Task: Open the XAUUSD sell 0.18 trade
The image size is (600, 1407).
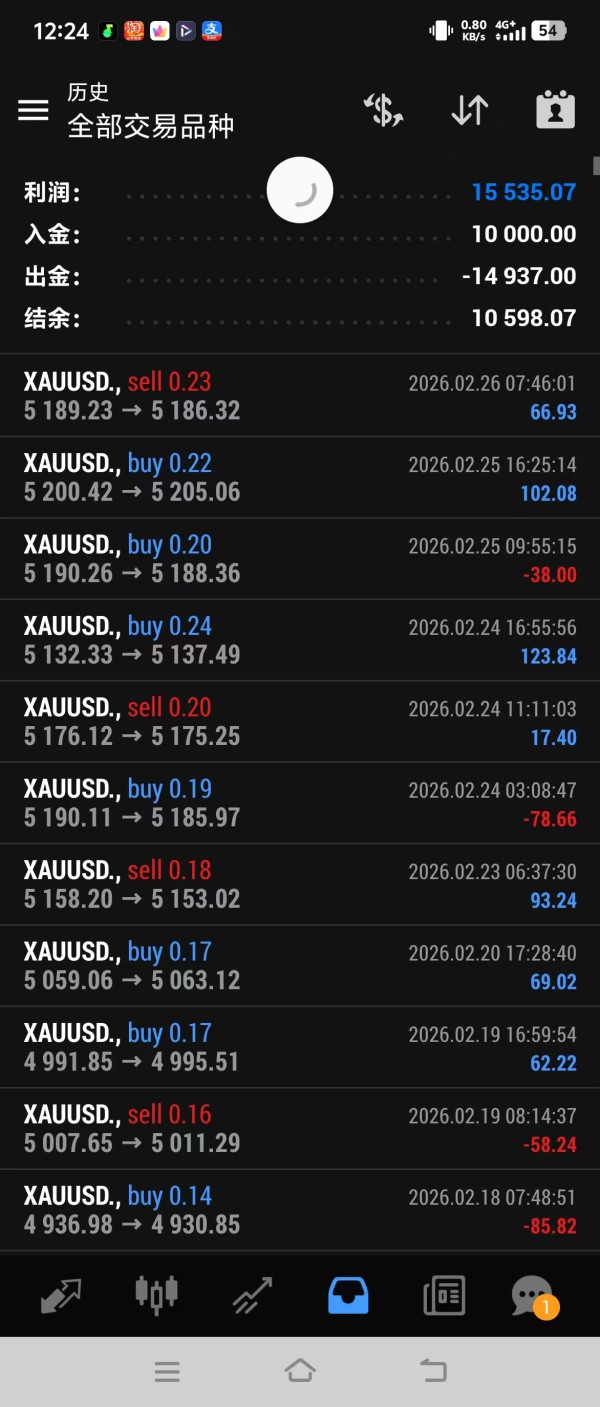Action: tap(300, 885)
